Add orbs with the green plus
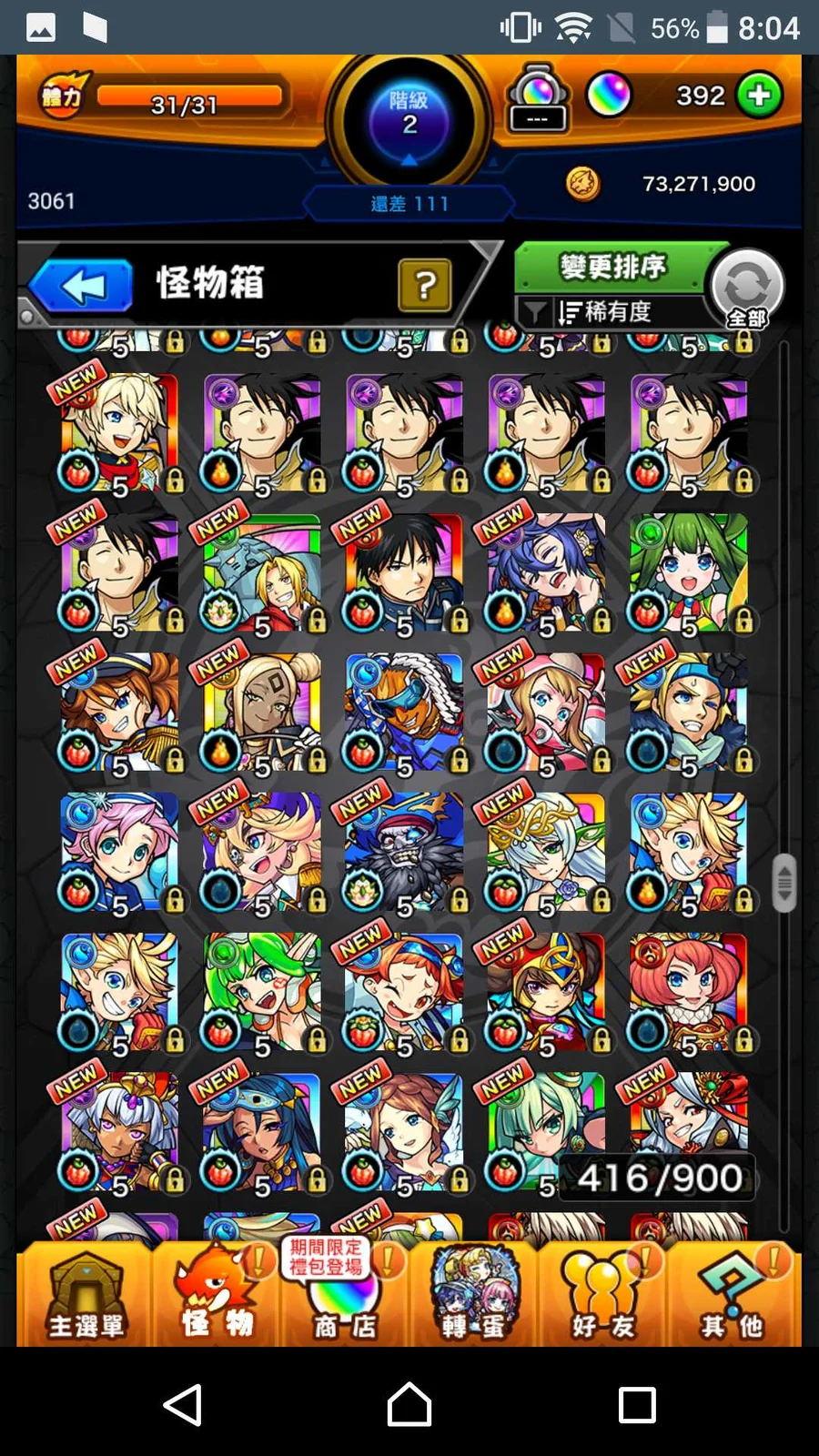 tap(759, 96)
